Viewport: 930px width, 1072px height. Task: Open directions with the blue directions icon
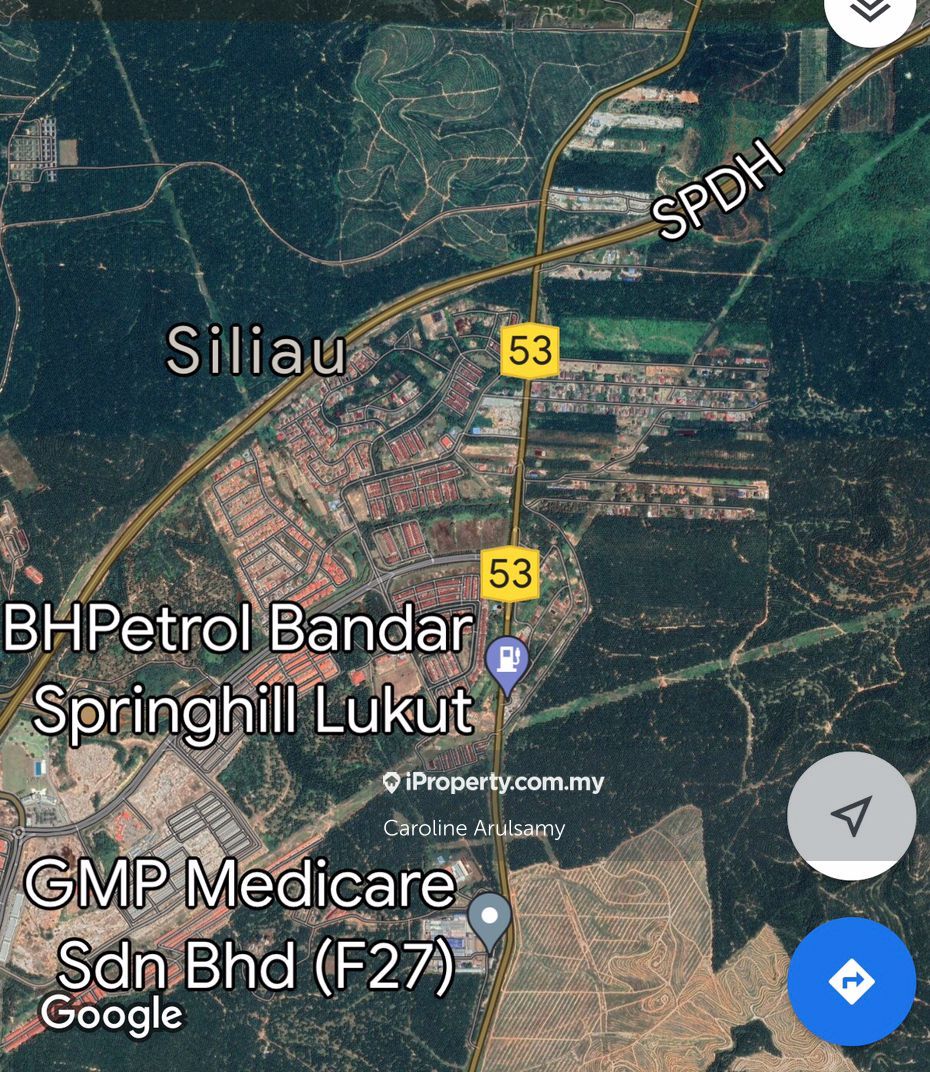click(851, 982)
